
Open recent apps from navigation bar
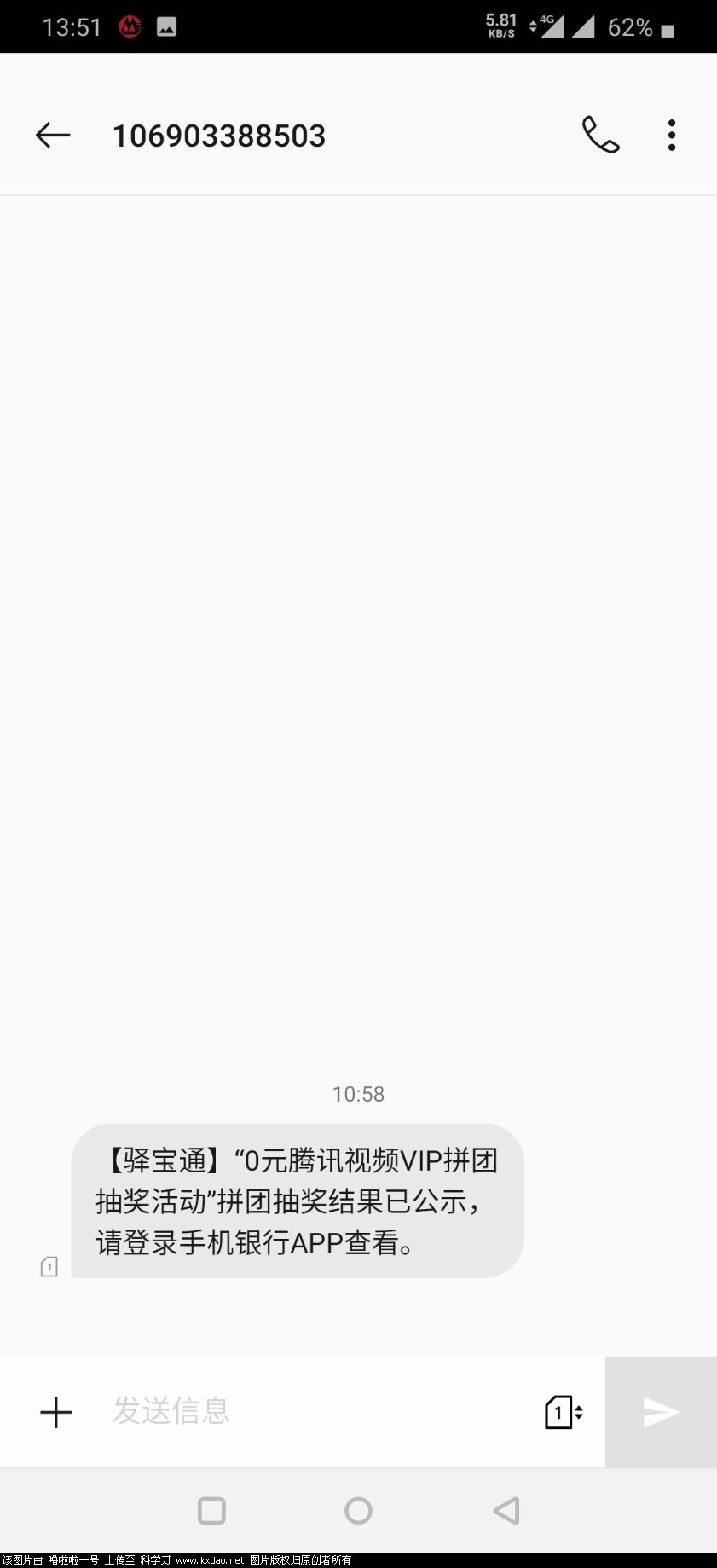211,1511
